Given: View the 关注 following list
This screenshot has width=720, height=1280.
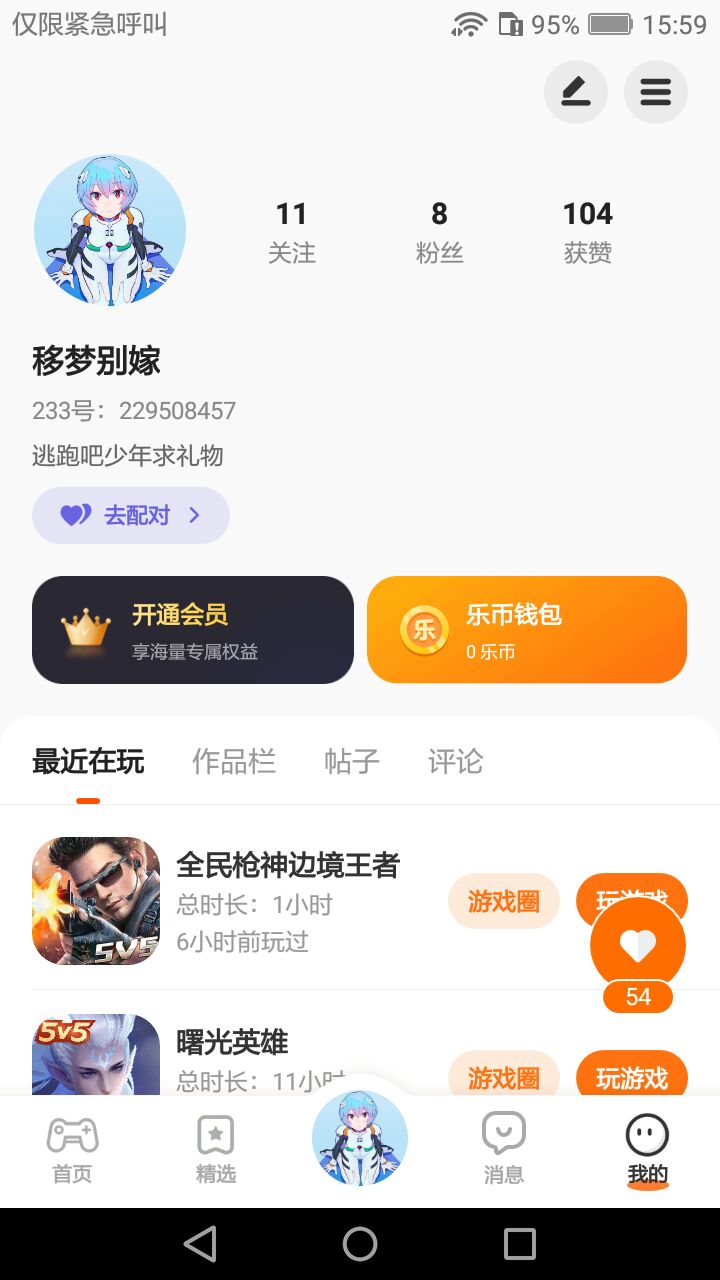Looking at the screenshot, I should click(x=291, y=231).
